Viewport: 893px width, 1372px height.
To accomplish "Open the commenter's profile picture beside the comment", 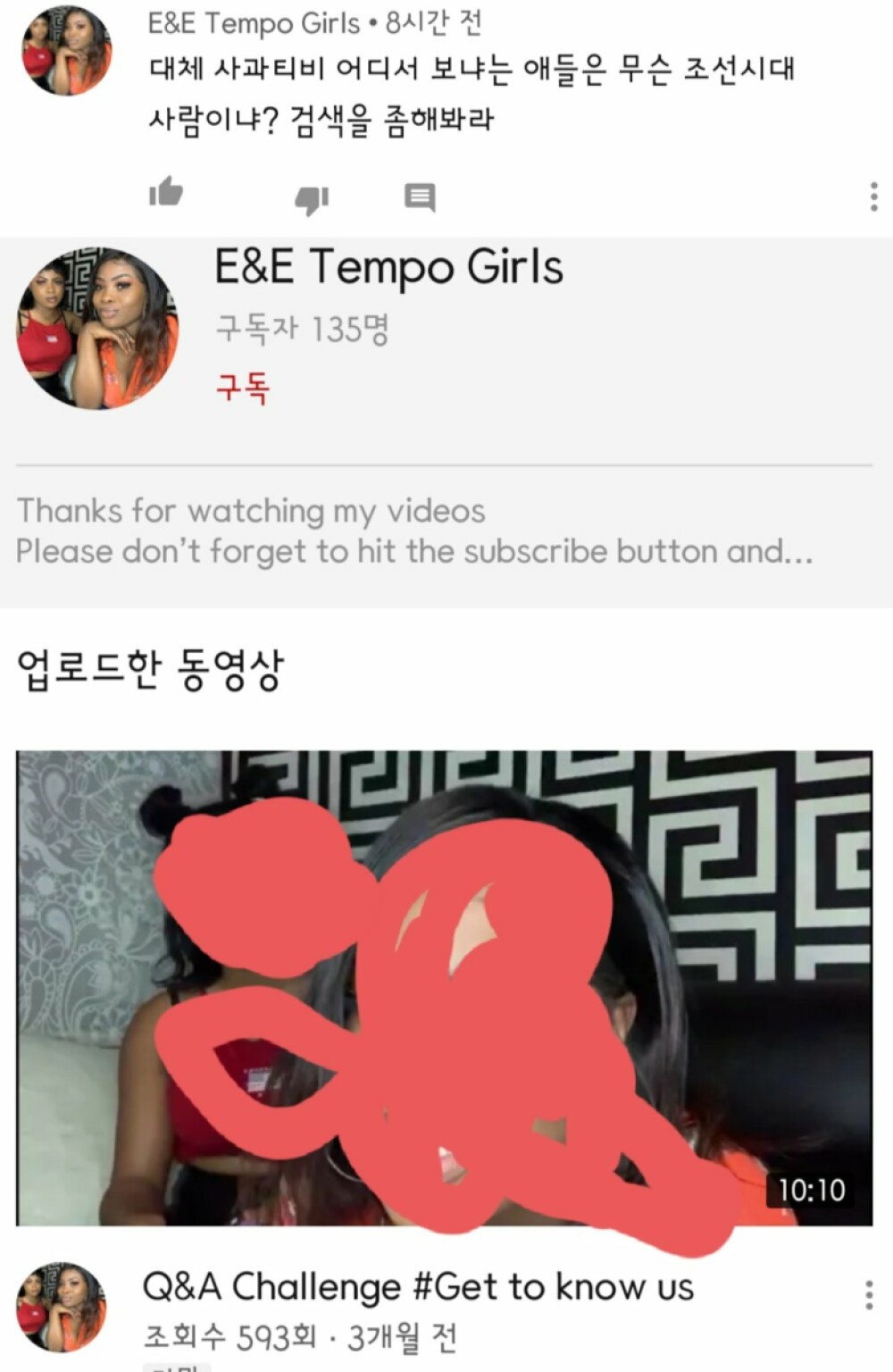I will (x=67, y=51).
